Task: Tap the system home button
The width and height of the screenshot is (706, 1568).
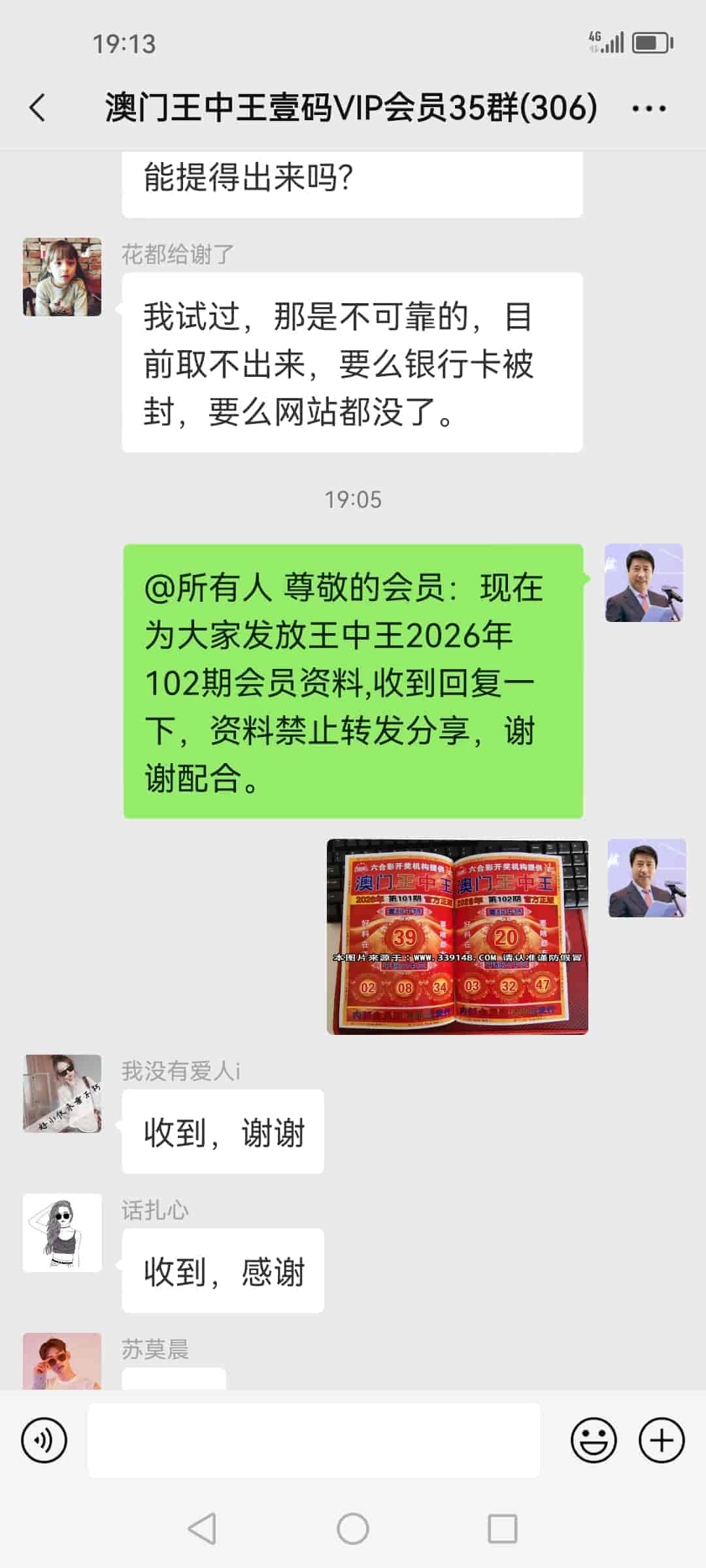Action: tap(353, 1529)
